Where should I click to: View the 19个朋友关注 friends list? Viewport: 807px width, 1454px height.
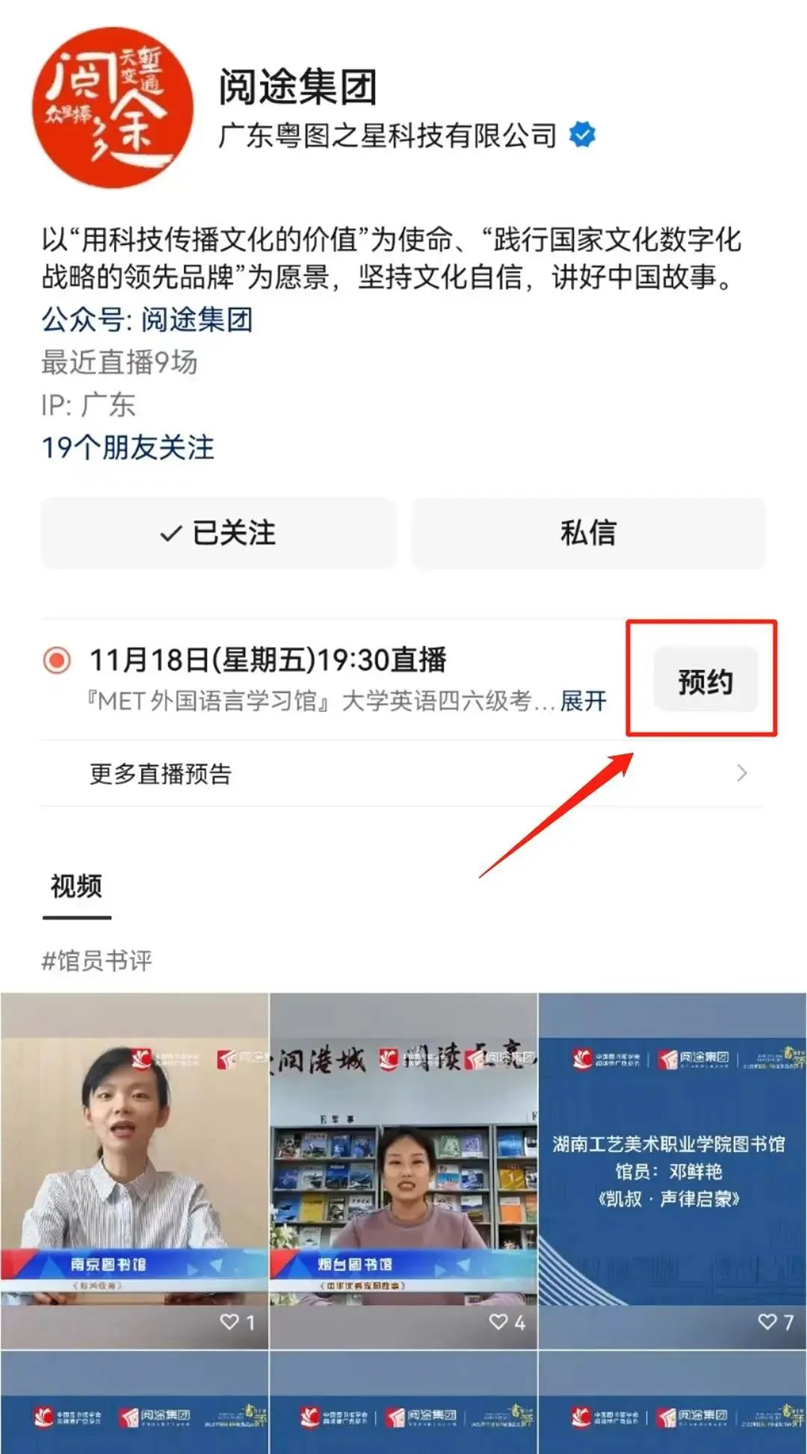pyautogui.click(x=128, y=447)
